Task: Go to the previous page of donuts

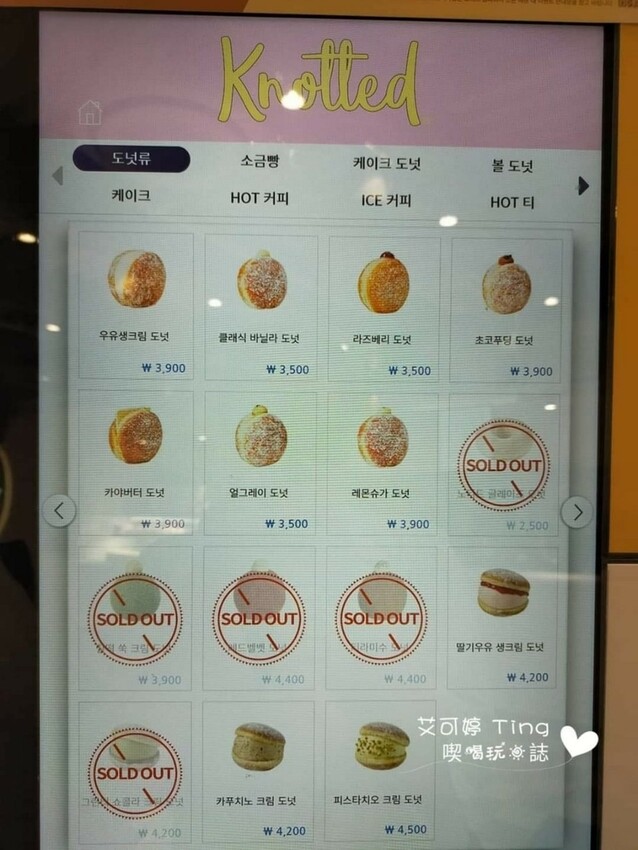Action: (x=59, y=511)
